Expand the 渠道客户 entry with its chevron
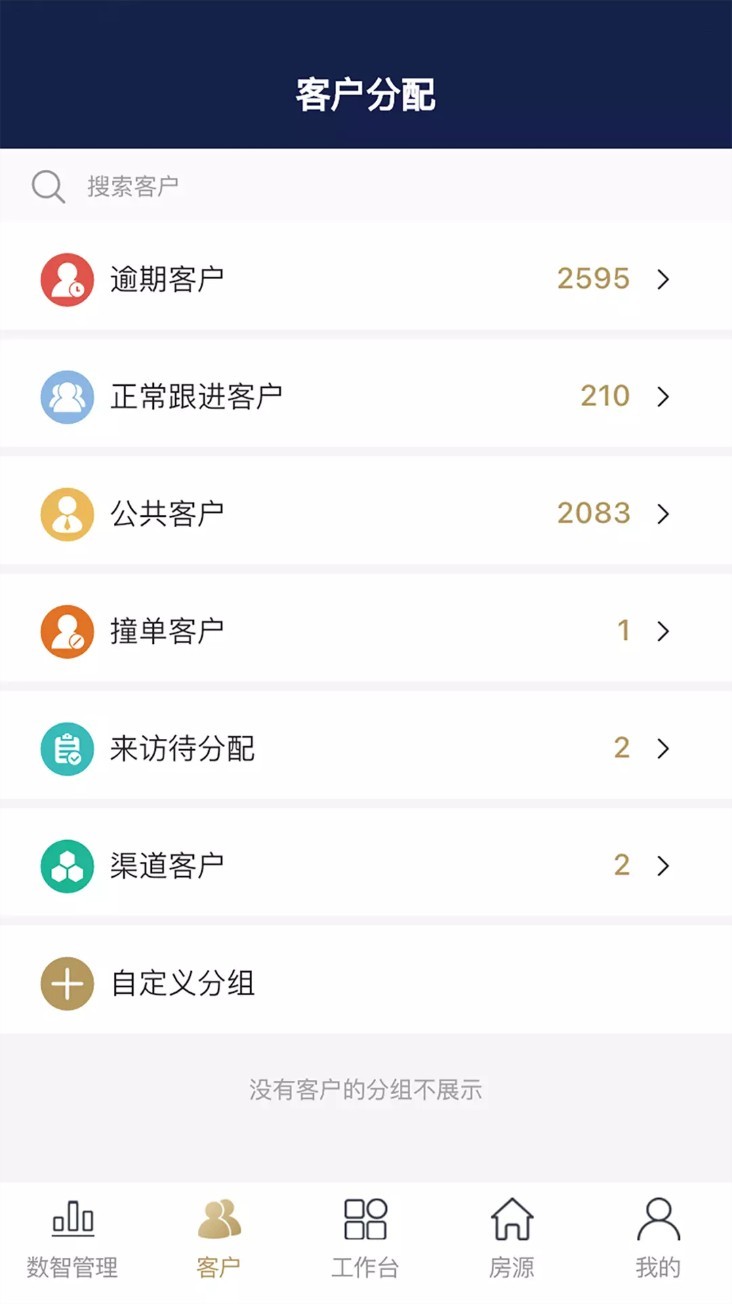The height and width of the screenshot is (1304, 732). point(663,865)
